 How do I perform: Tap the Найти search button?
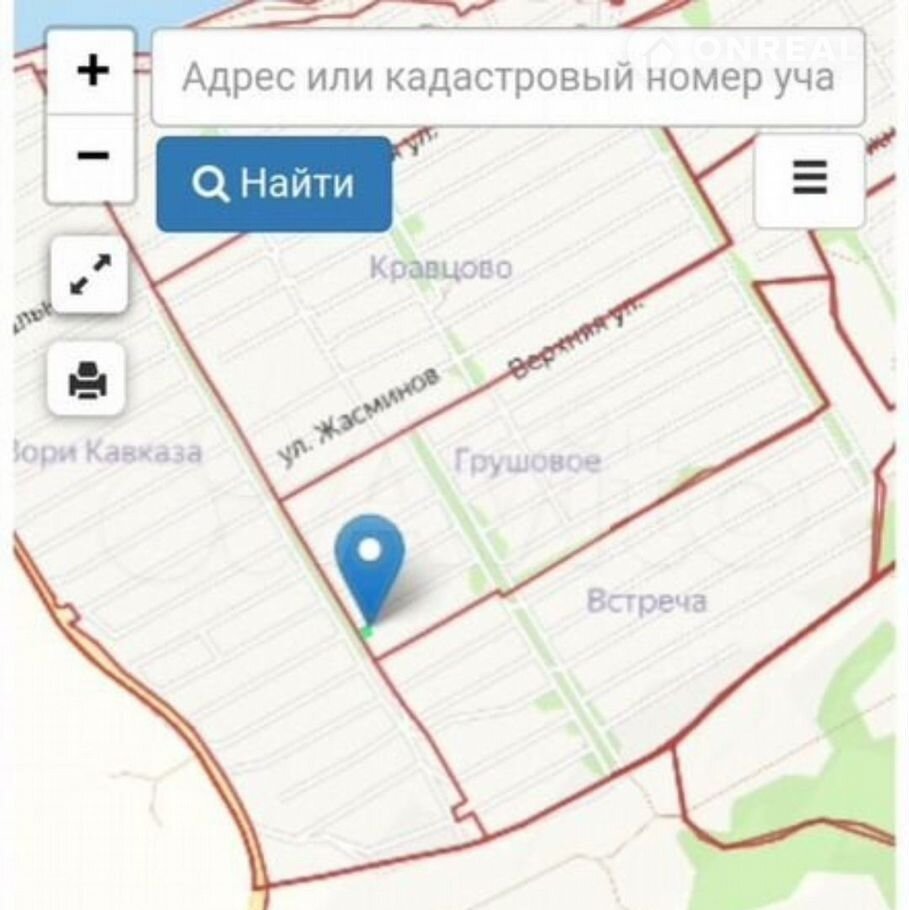(274, 184)
